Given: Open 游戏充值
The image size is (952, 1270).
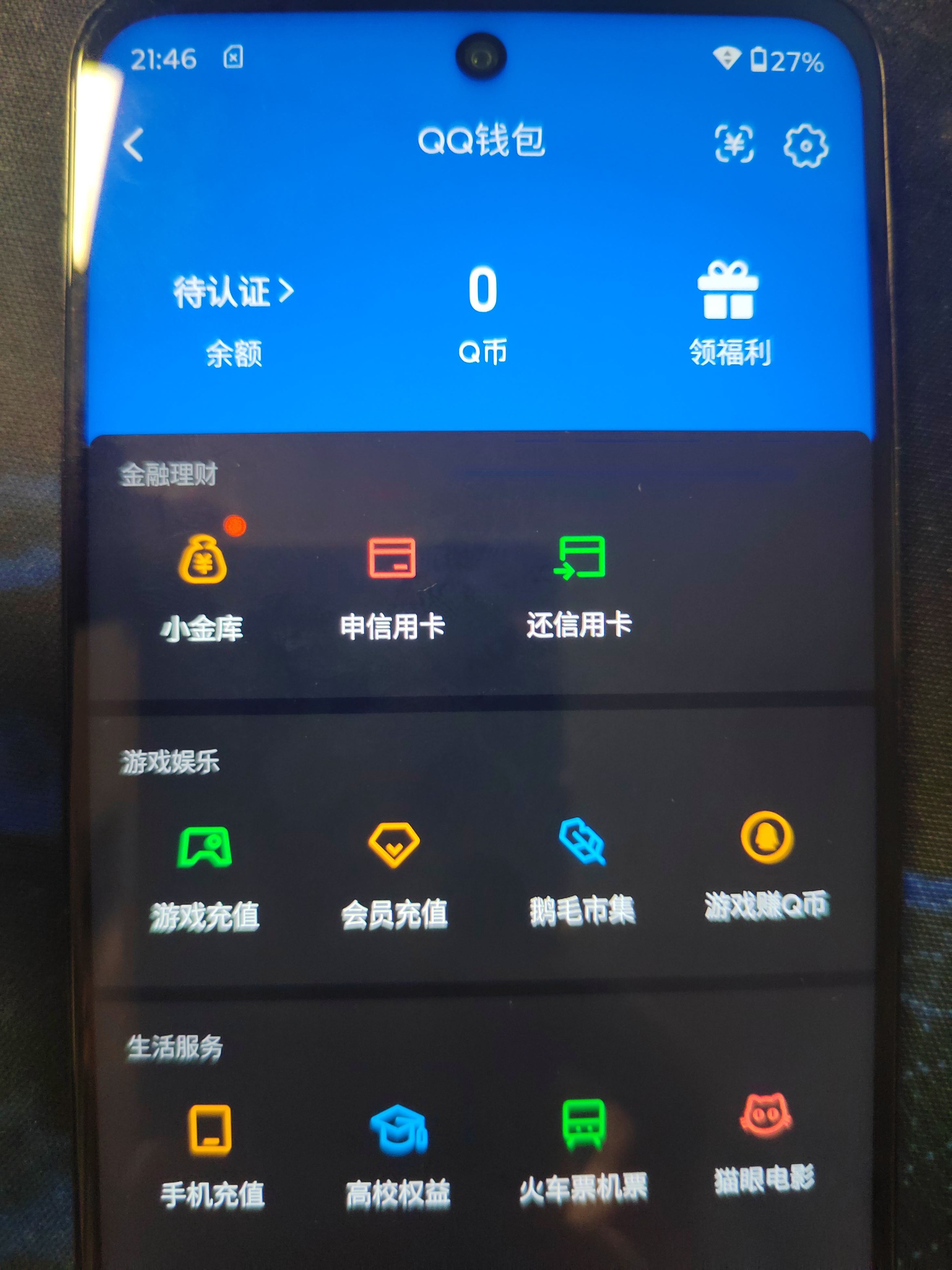Looking at the screenshot, I should [x=204, y=876].
